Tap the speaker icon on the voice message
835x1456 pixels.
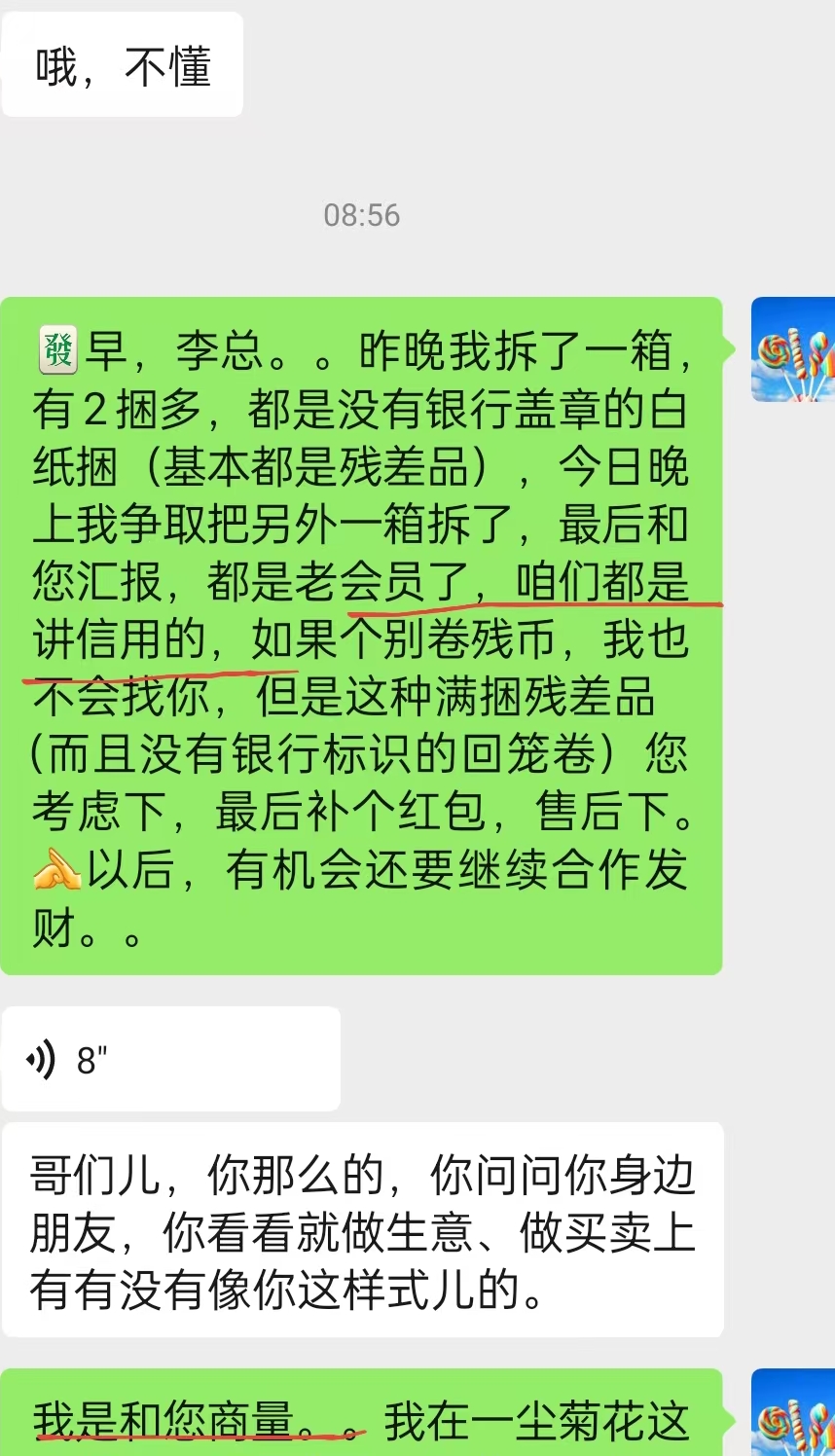(40, 1058)
